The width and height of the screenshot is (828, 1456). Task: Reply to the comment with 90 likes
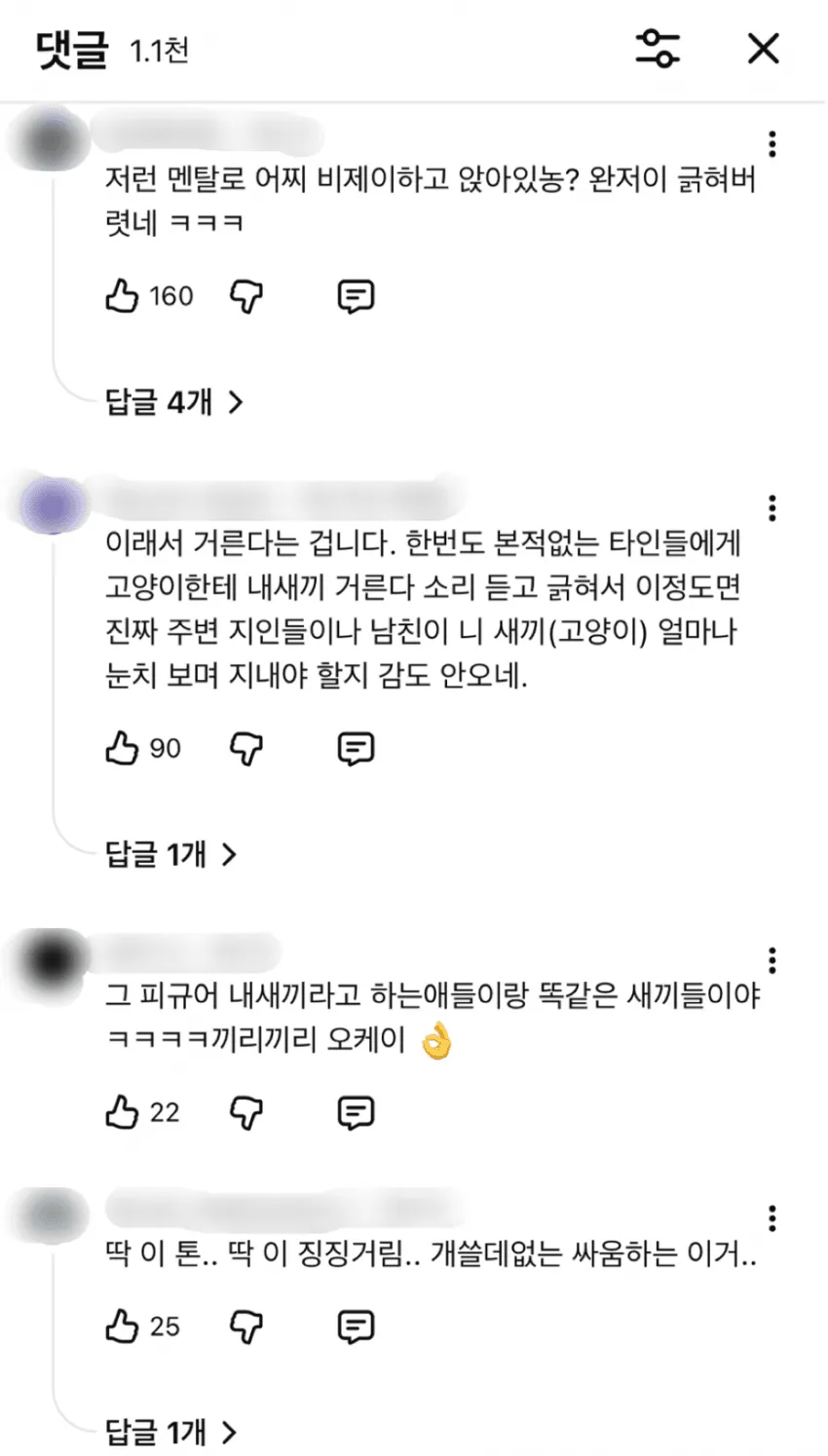[x=356, y=749]
